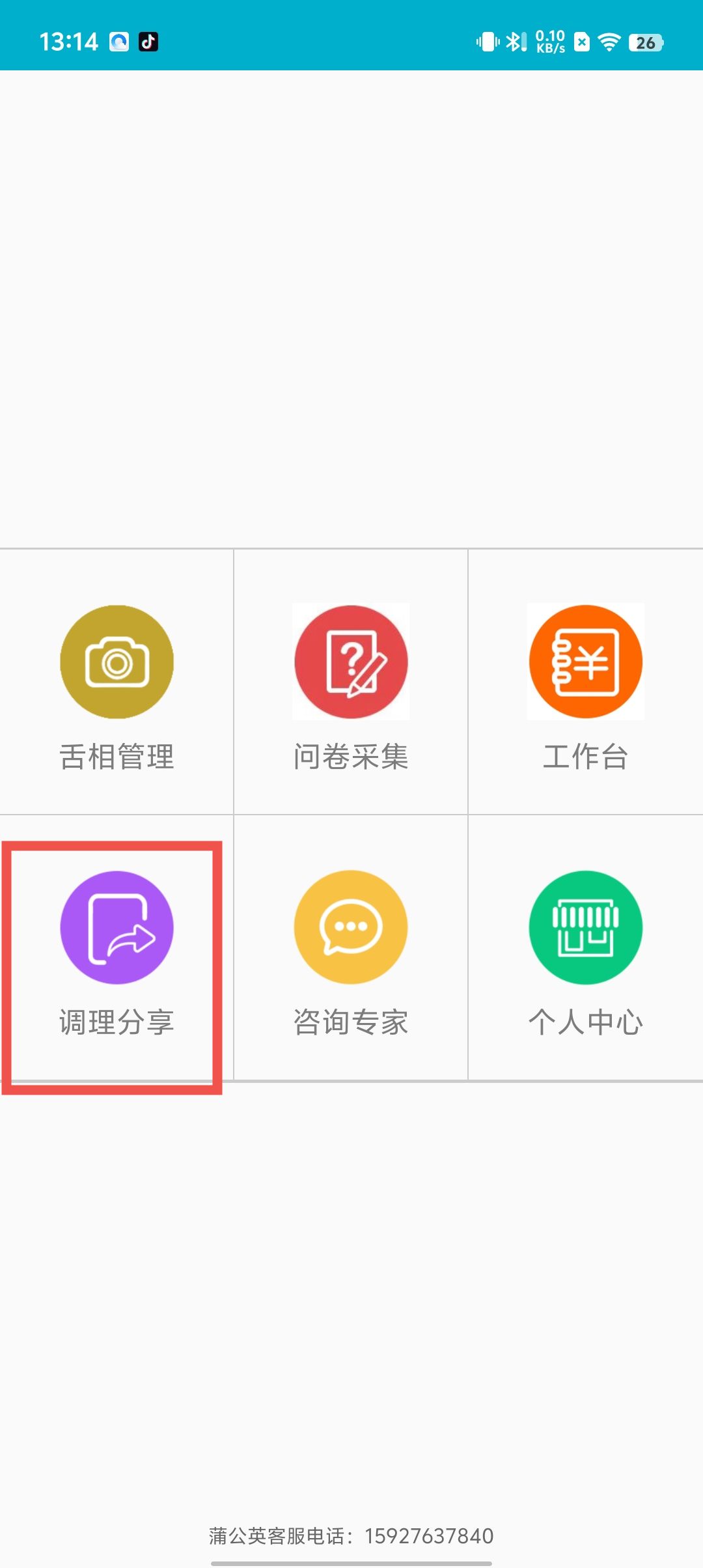The width and height of the screenshot is (703, 1568).
Task: Go to 工作台 workbench
Action: [585, 684]
